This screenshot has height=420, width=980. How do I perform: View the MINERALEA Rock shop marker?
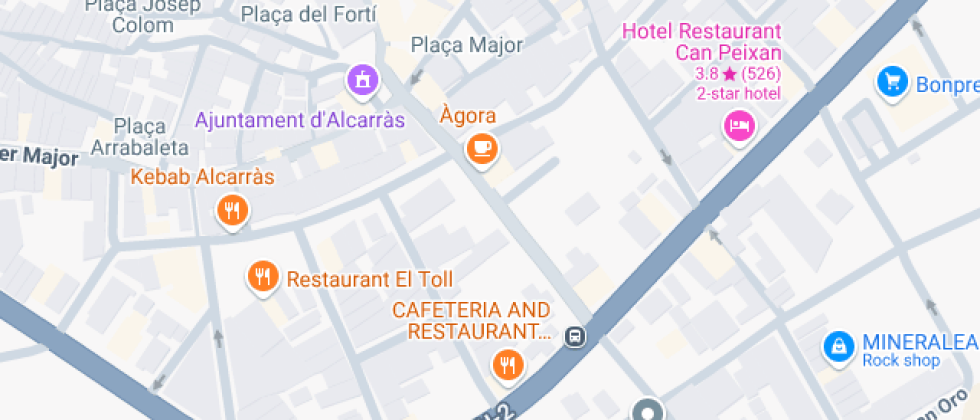click(836, 346)
